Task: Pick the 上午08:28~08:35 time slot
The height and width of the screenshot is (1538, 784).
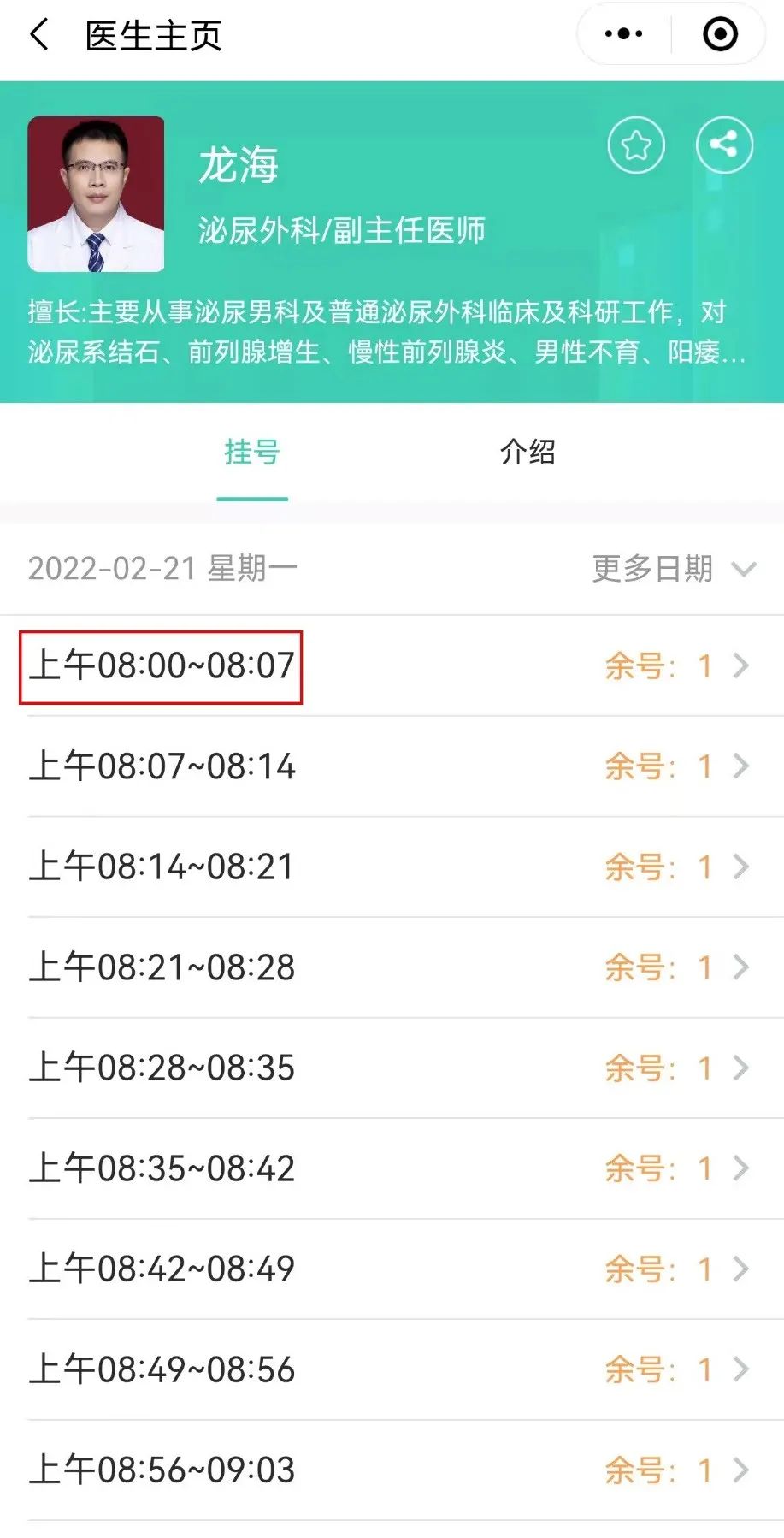Action: coord(392,1068)
